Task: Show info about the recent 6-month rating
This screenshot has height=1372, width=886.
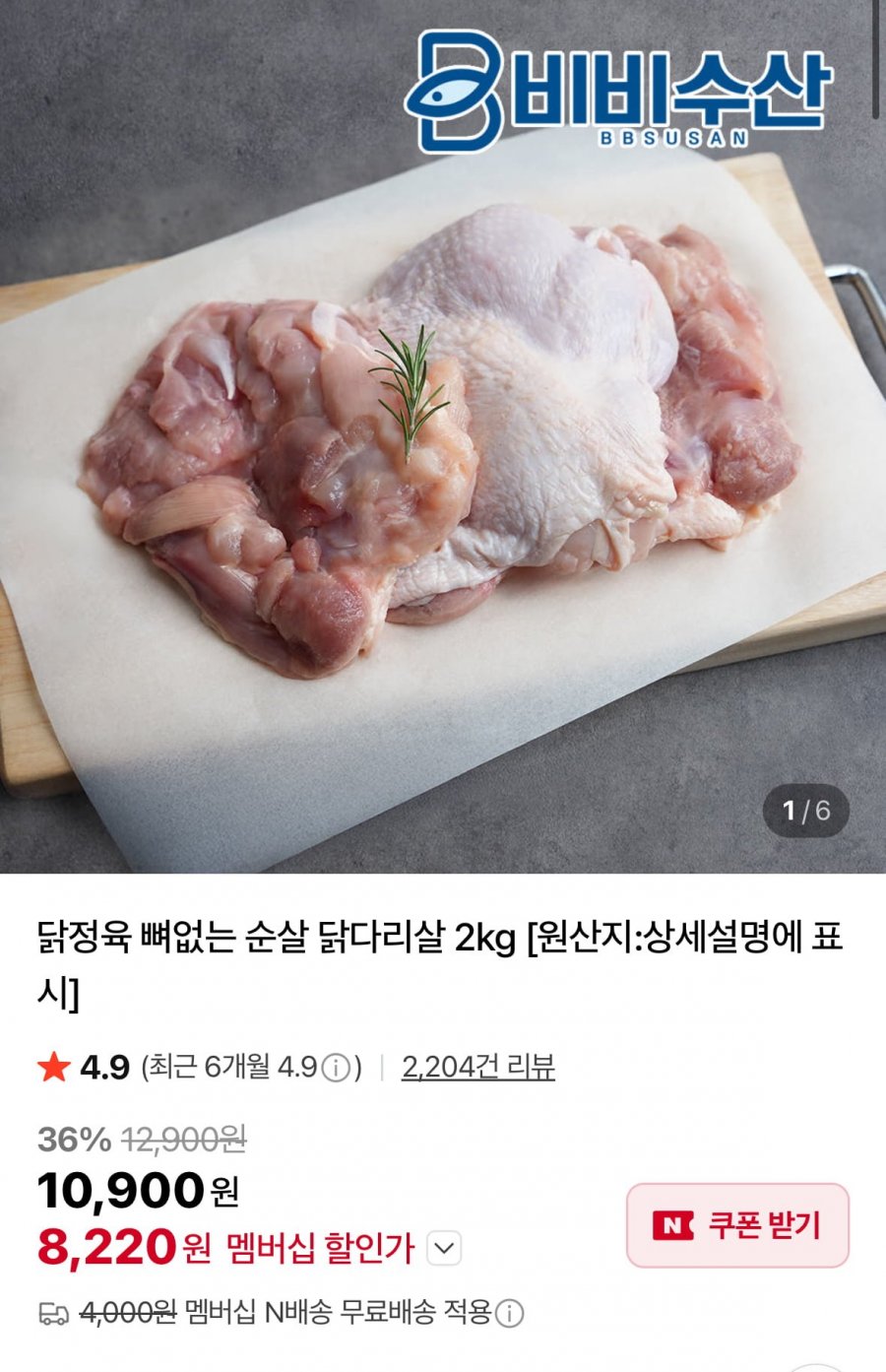Action: 337,1068
